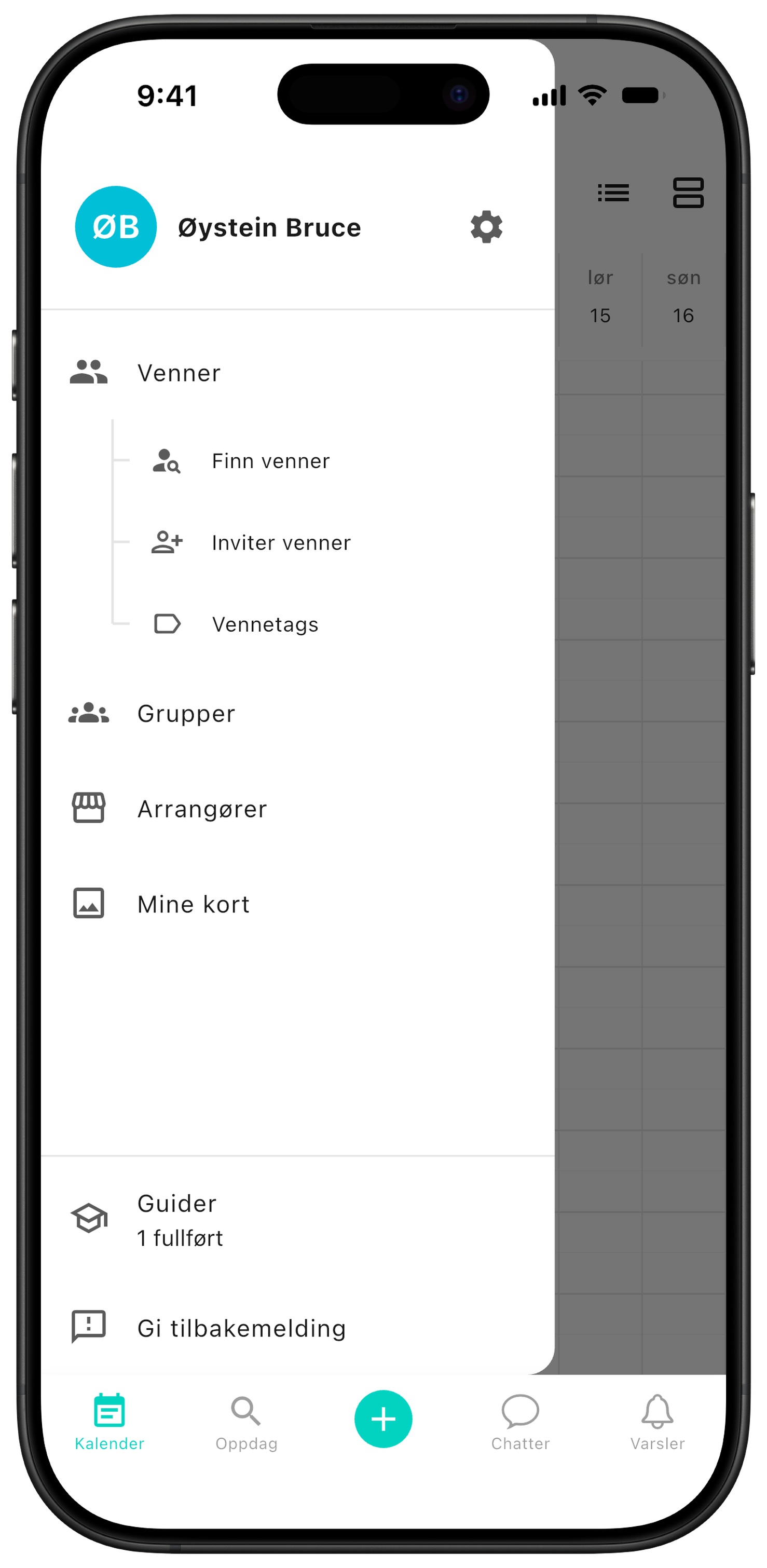
Task: Open Arrangører
Action: point(298,808)
